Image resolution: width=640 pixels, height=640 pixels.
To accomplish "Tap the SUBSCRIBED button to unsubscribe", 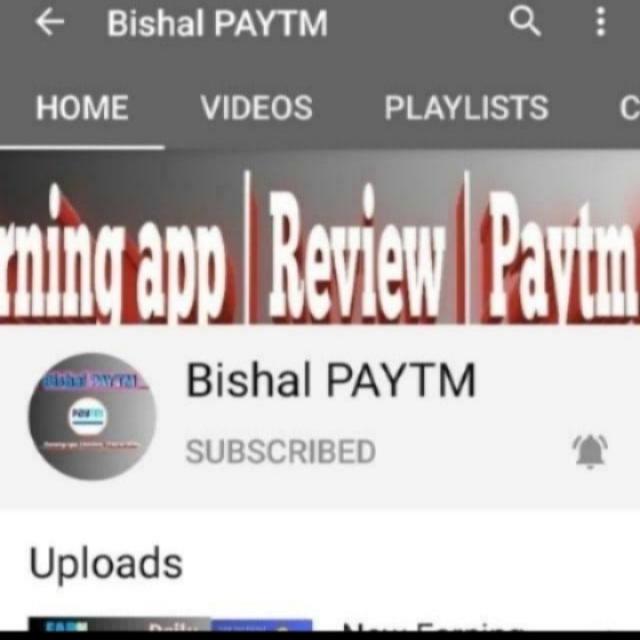I will tap(280, 452).
